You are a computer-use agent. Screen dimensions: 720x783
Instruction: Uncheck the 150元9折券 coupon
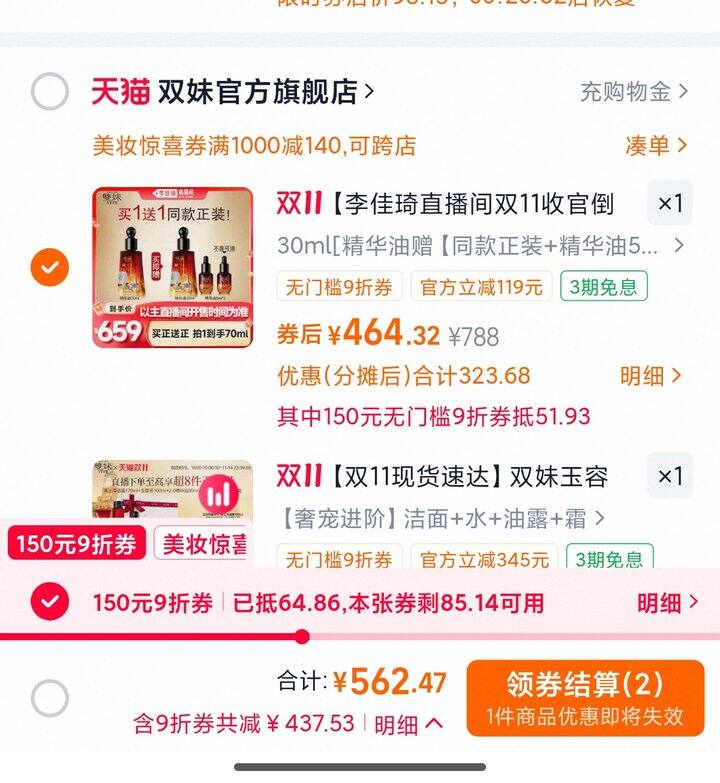point(50,602)
